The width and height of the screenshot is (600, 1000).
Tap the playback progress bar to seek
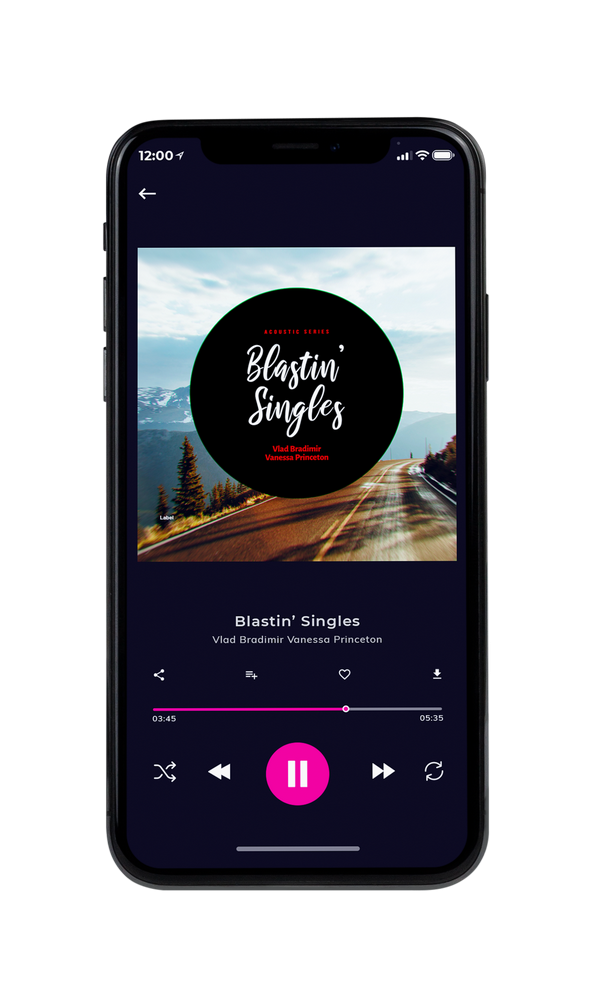(297, 709)
